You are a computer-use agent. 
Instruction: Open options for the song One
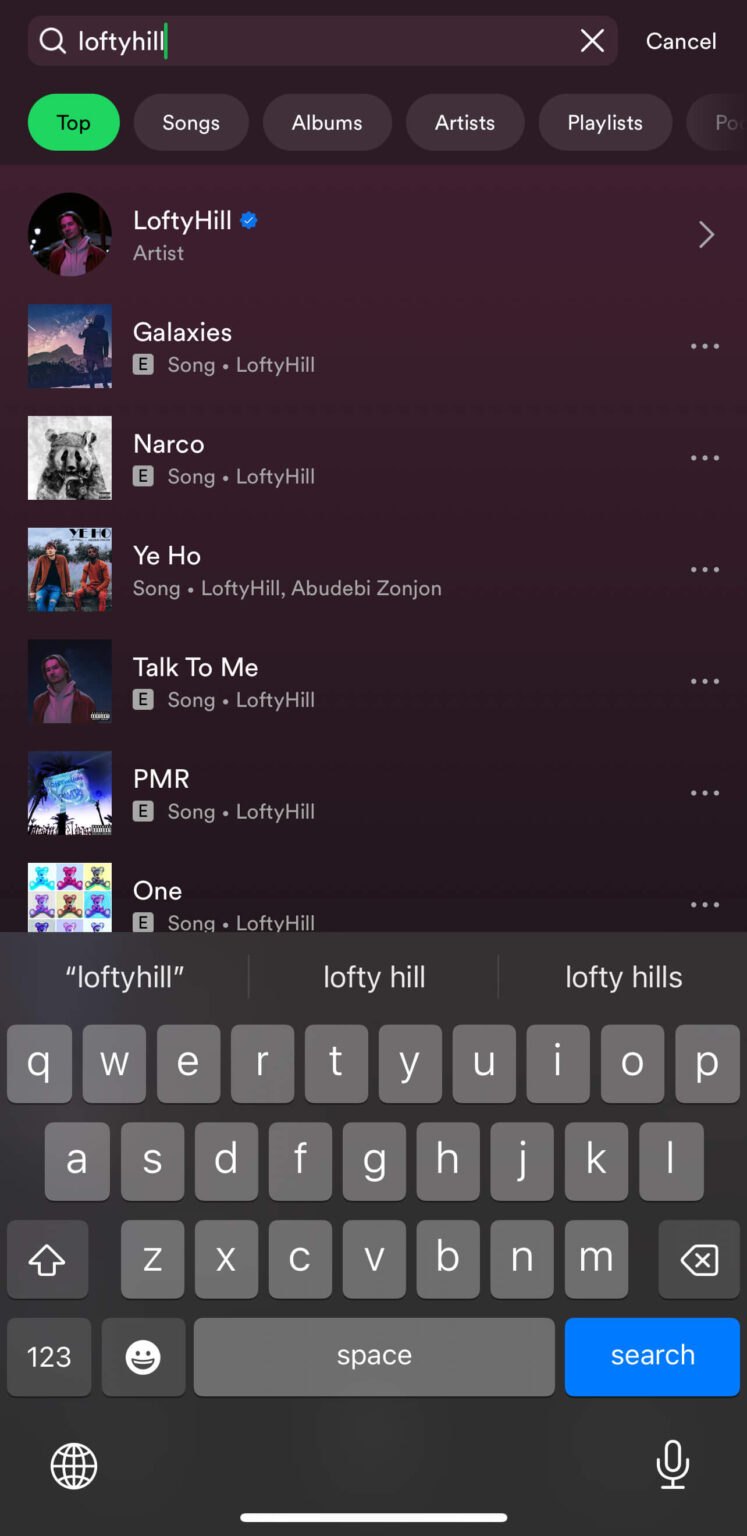click(x=705, y=904)
